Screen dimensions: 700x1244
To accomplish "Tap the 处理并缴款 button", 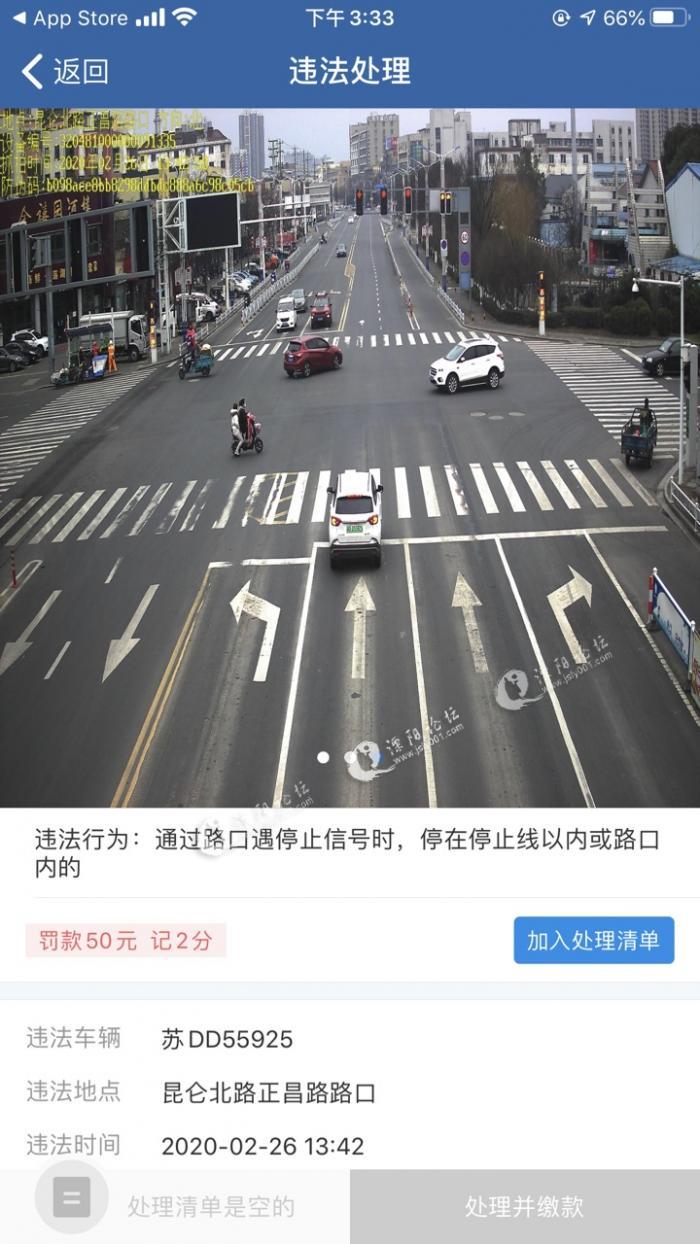I will pos(524,1206).
